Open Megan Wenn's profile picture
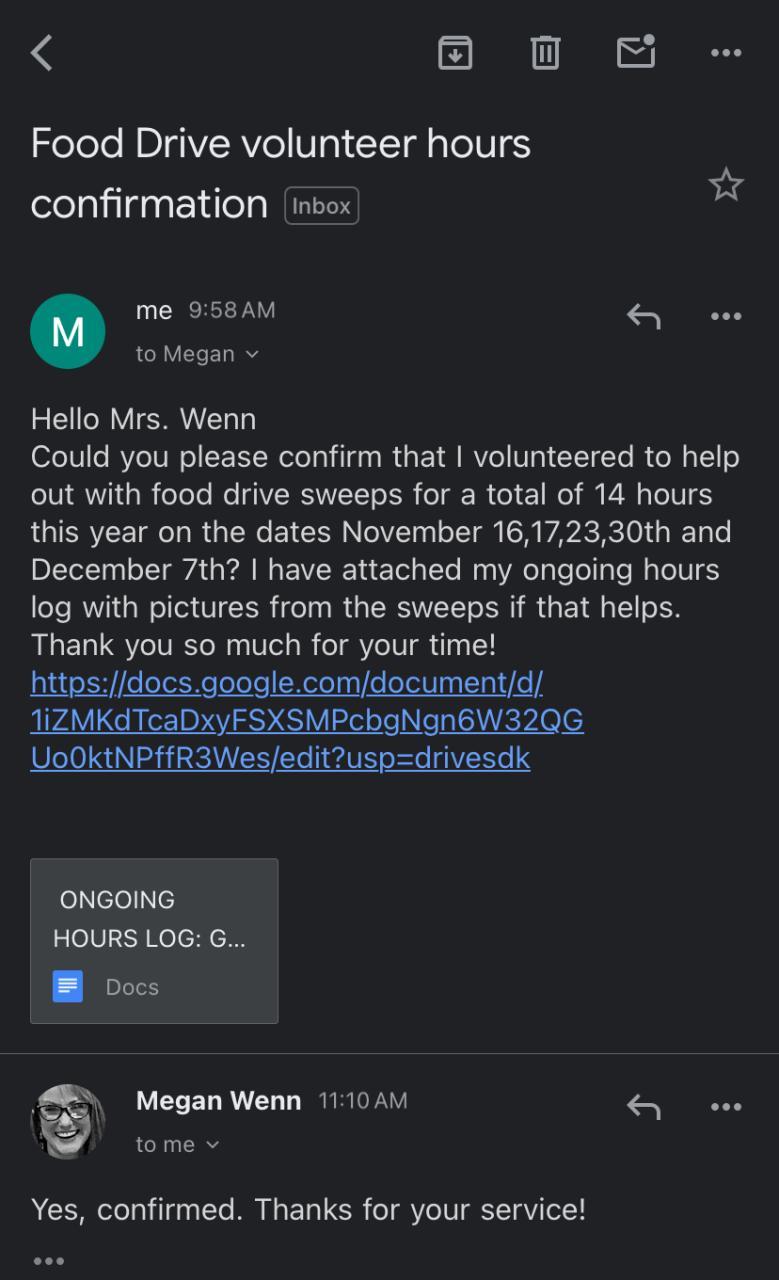This screenshot has height=1280, width=779. click(x=68, y=1121)
